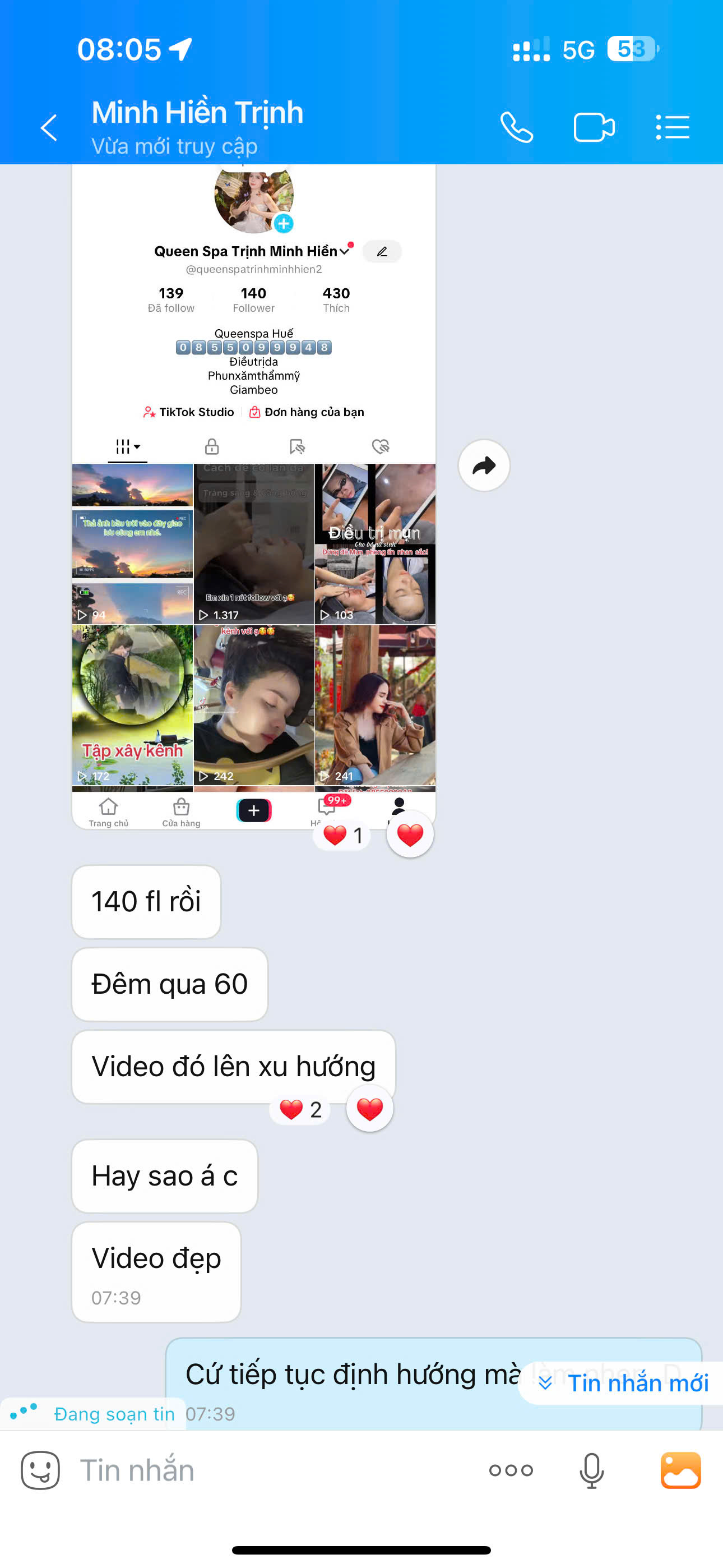Forward the shared screenshot image
This screenshot has height=1568, width=723.
(x=484, y=465)
